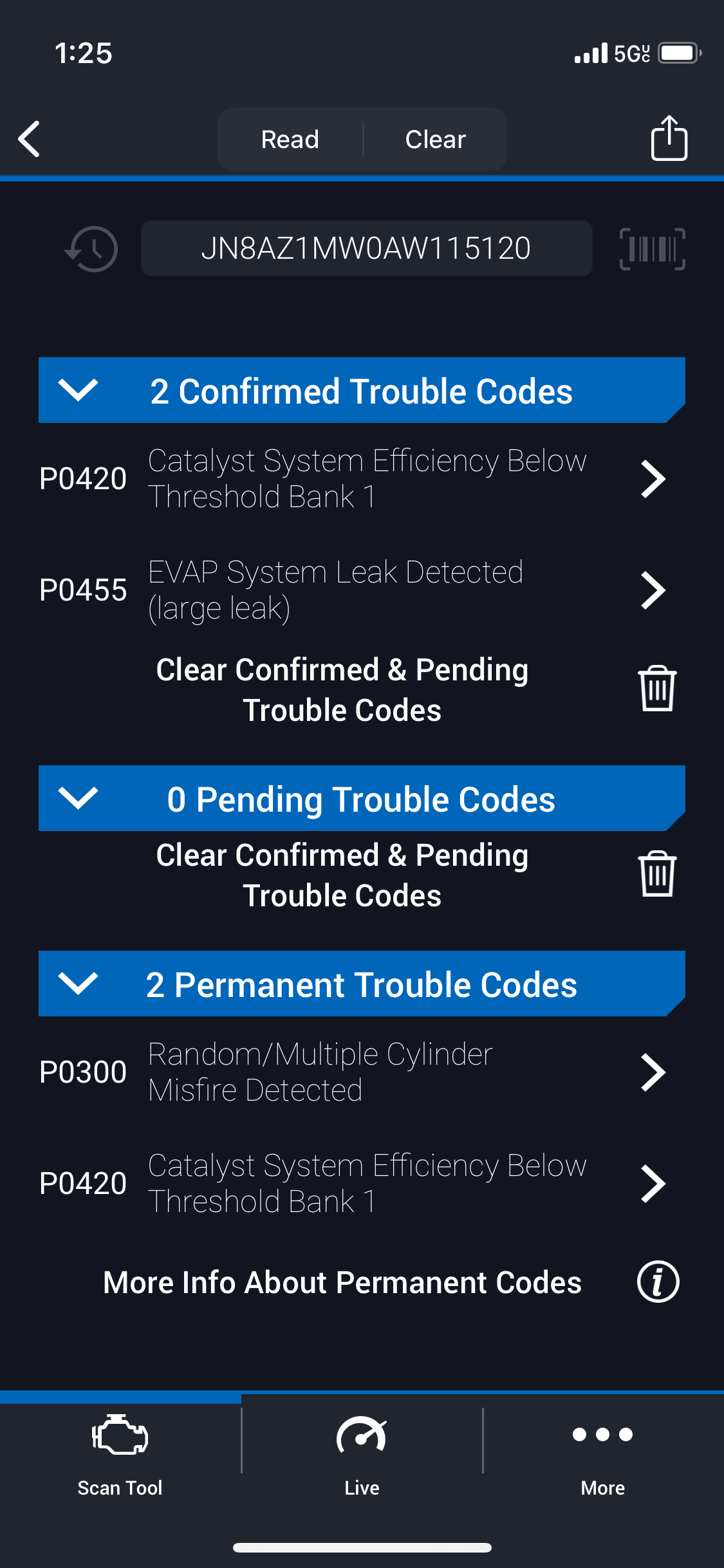Collapse the Permanent Trouble Codes section

pyautogui.click(x=78, y=984)
